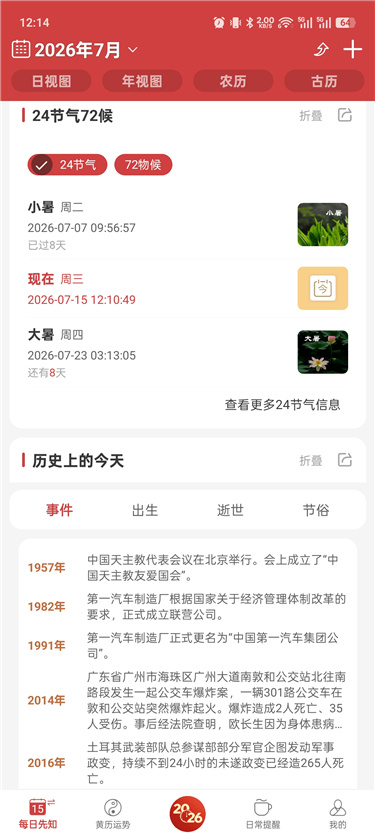Switch to the 逝世 tab
The image size is (375, 838).
[230, 510]
